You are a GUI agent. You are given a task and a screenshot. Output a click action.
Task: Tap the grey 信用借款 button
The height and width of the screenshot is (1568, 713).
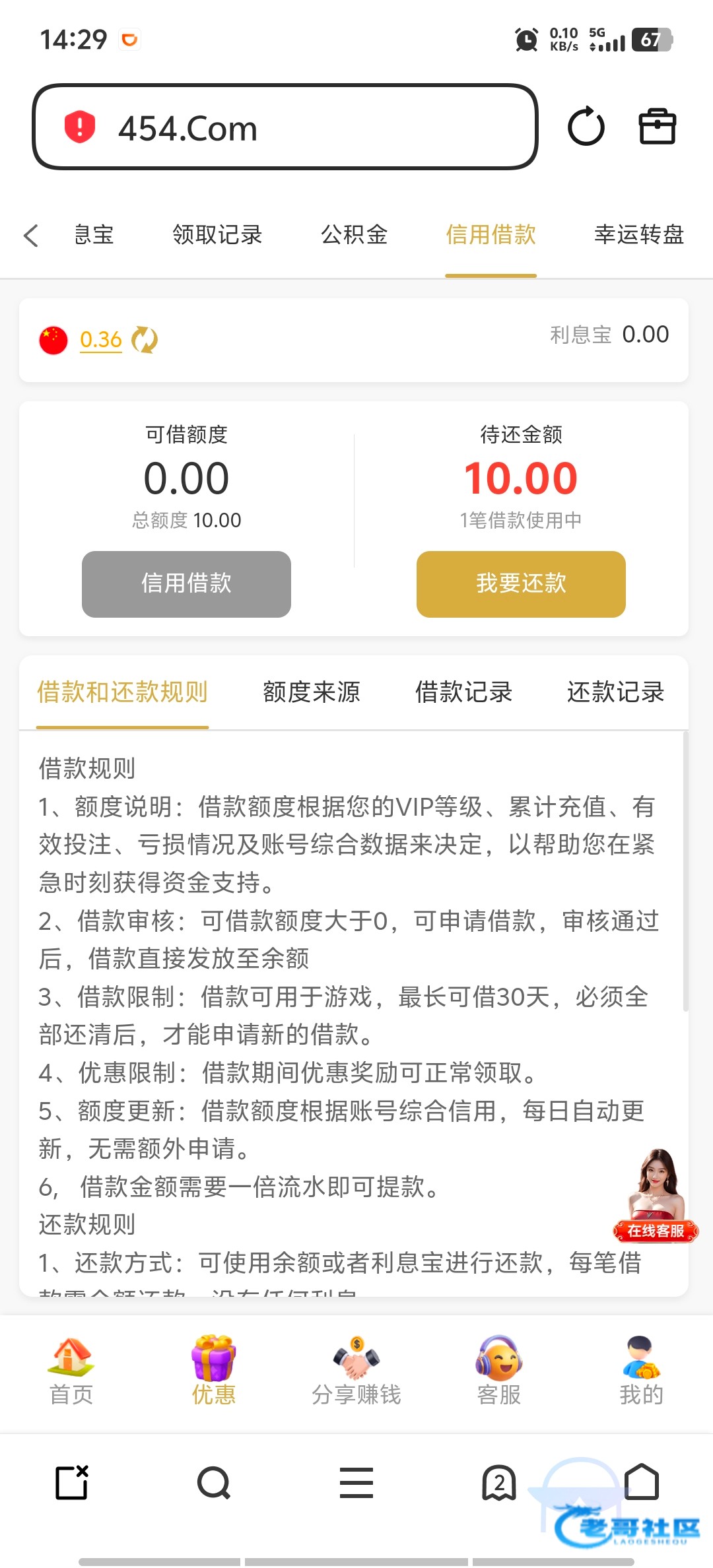coord(186,584)
